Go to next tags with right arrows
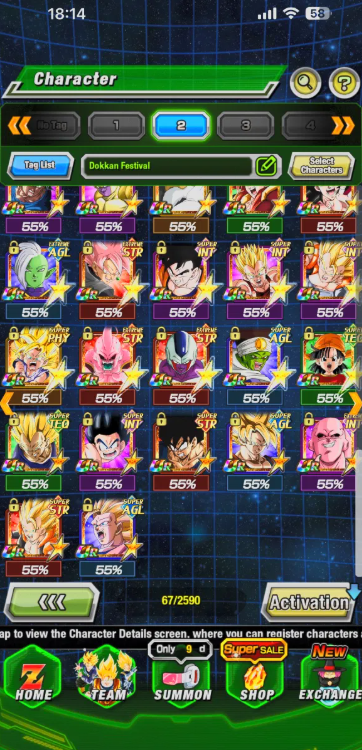 click(x=343, y=126)
